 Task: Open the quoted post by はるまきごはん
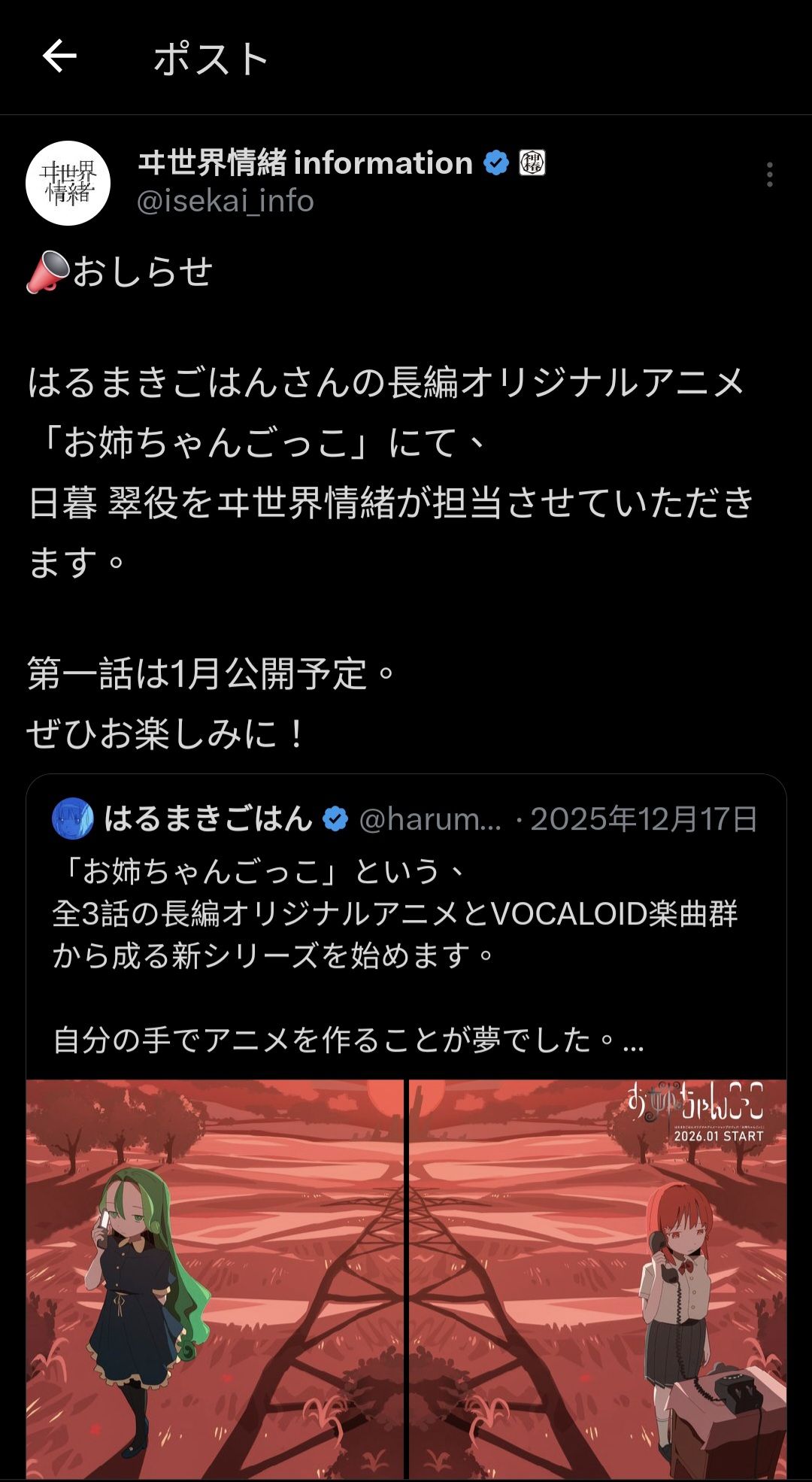tap(406, 955)
